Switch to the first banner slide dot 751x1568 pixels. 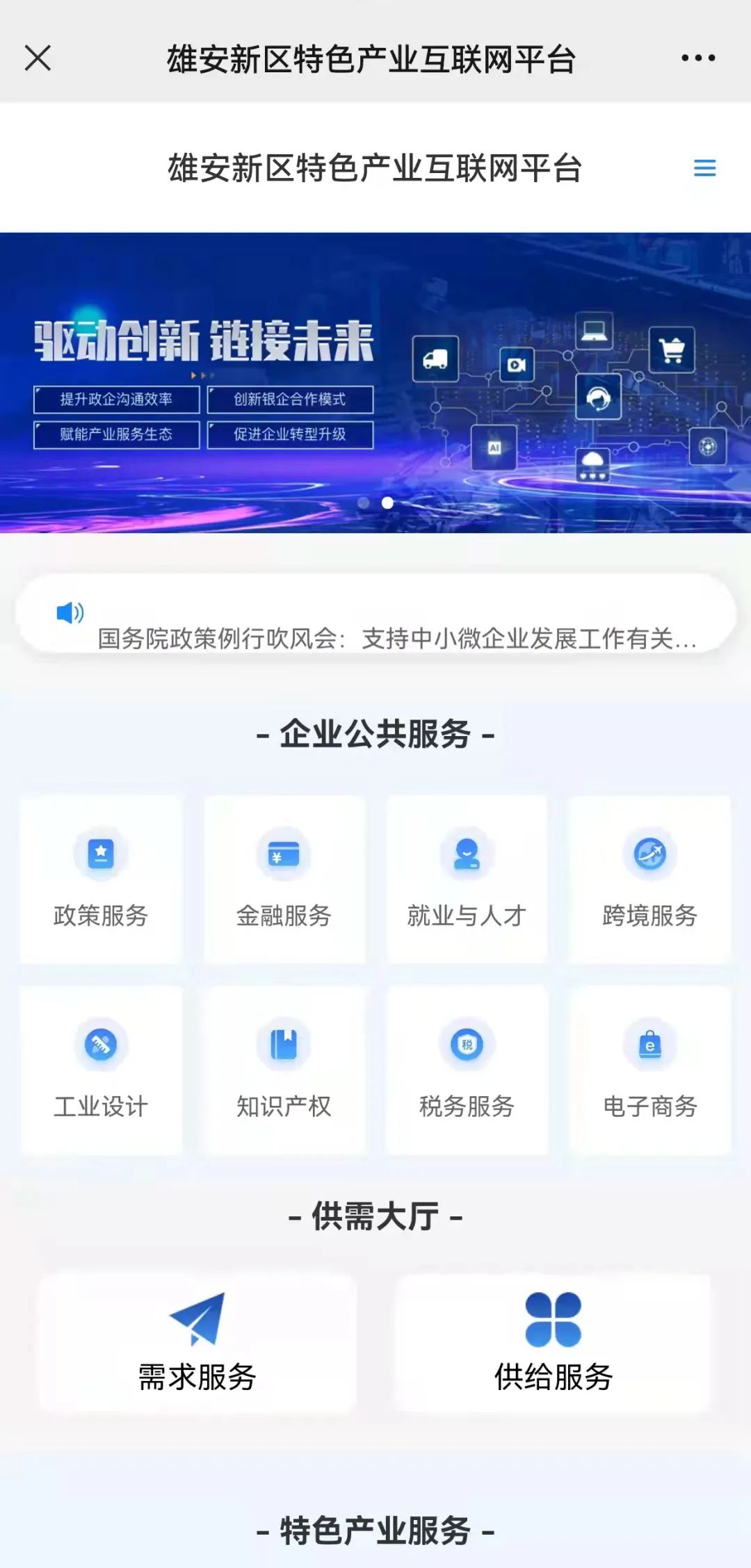click(x=363, y=503)
